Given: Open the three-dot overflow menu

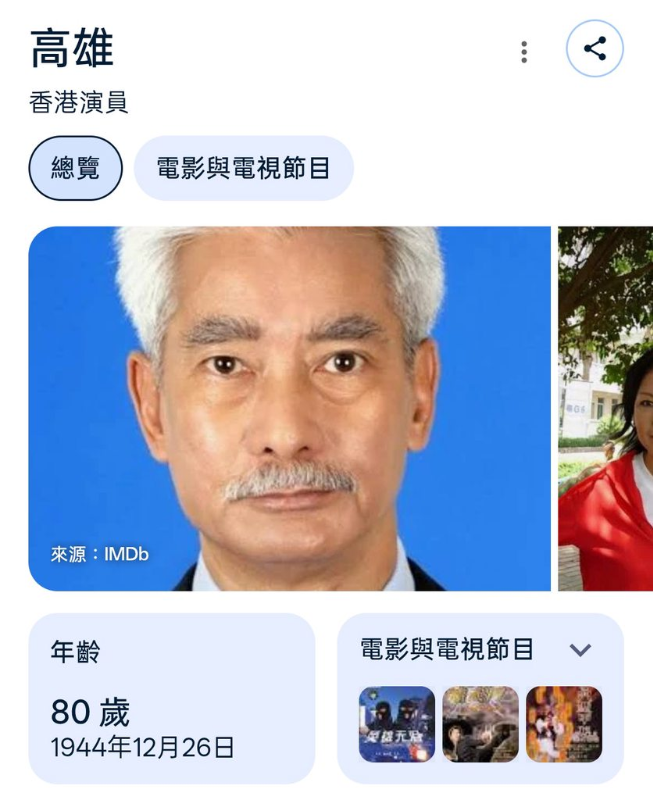Looking at the screenshot, I should [523, 52].
